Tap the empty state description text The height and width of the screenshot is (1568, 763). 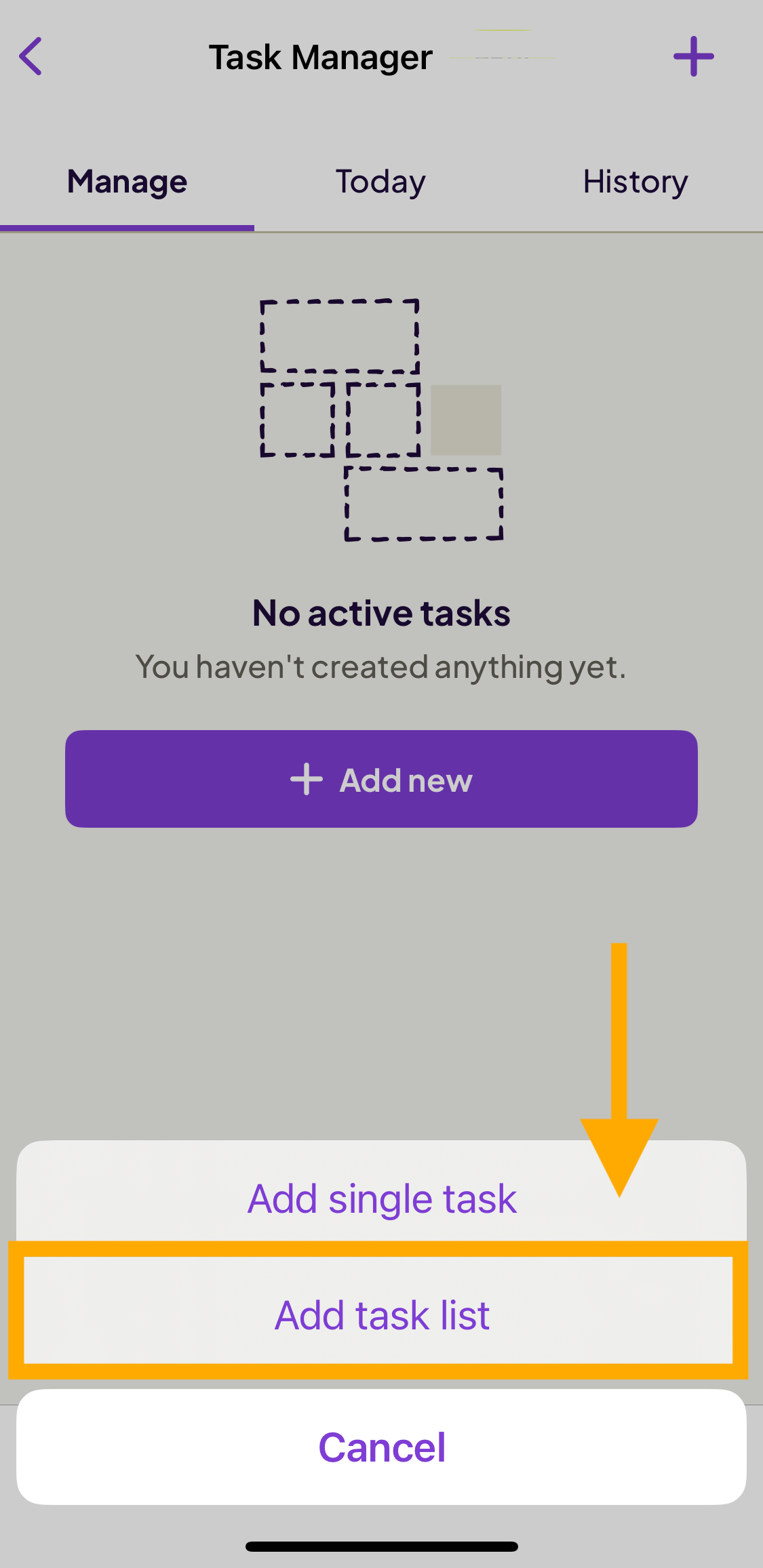[x=381, y=666]
